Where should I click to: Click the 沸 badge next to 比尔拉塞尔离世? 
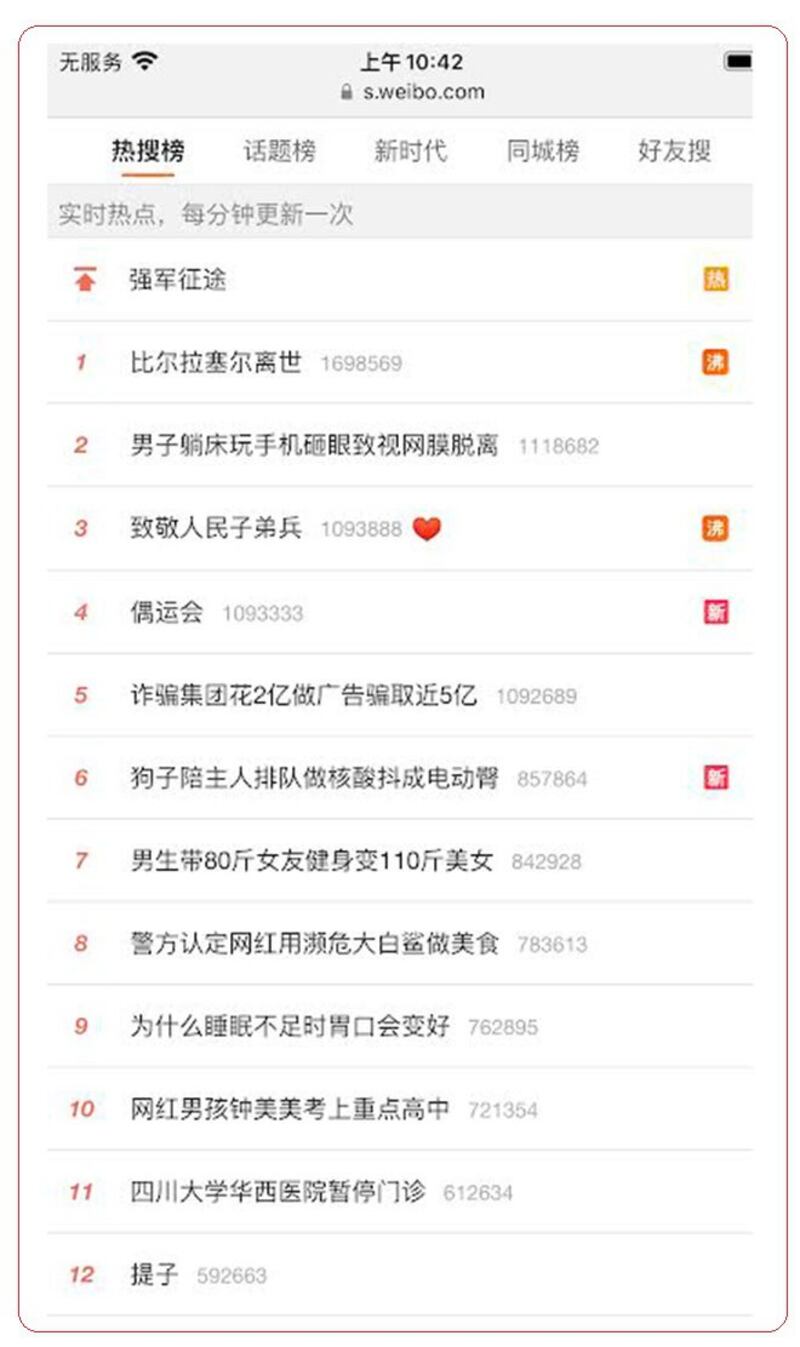pyautogui.click(x=715, y=364)
